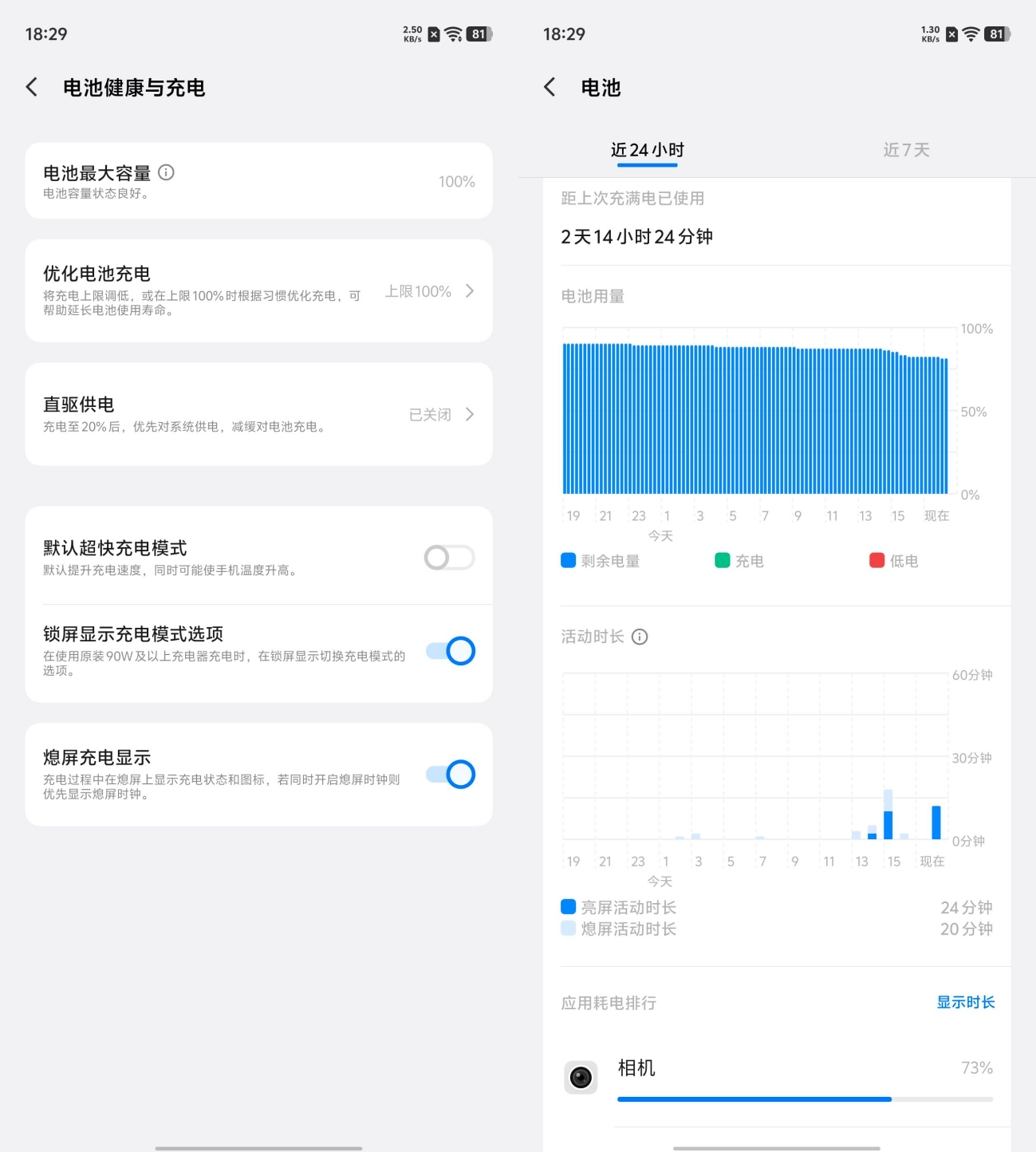This screenshot has height=1152, width=1036.
Task: Go back from 电池健康与充电 page
Action: [x=32, y=87]
